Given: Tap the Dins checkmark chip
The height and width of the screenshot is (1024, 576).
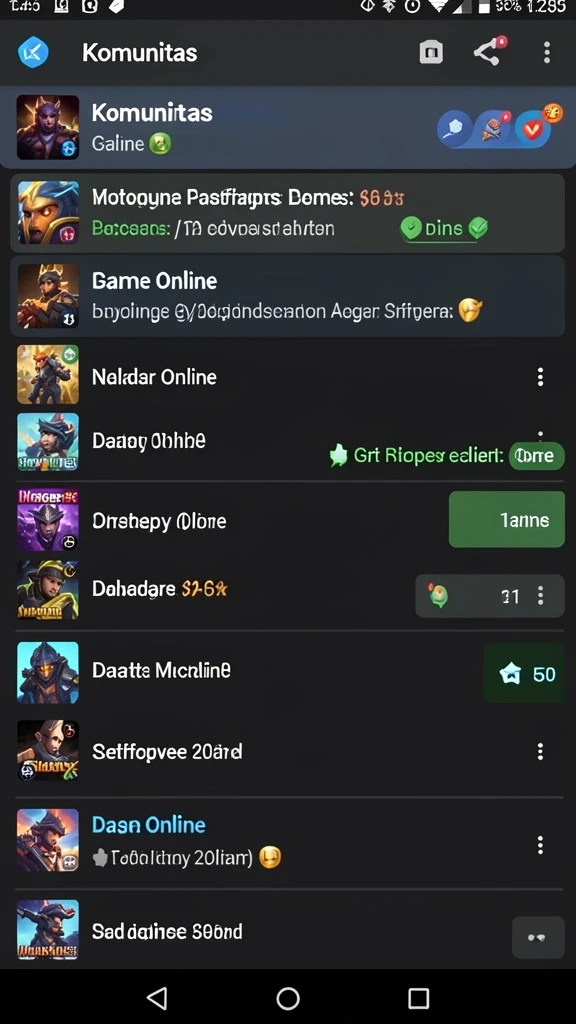Looking at the screenshot, I should tap(444, 229).
